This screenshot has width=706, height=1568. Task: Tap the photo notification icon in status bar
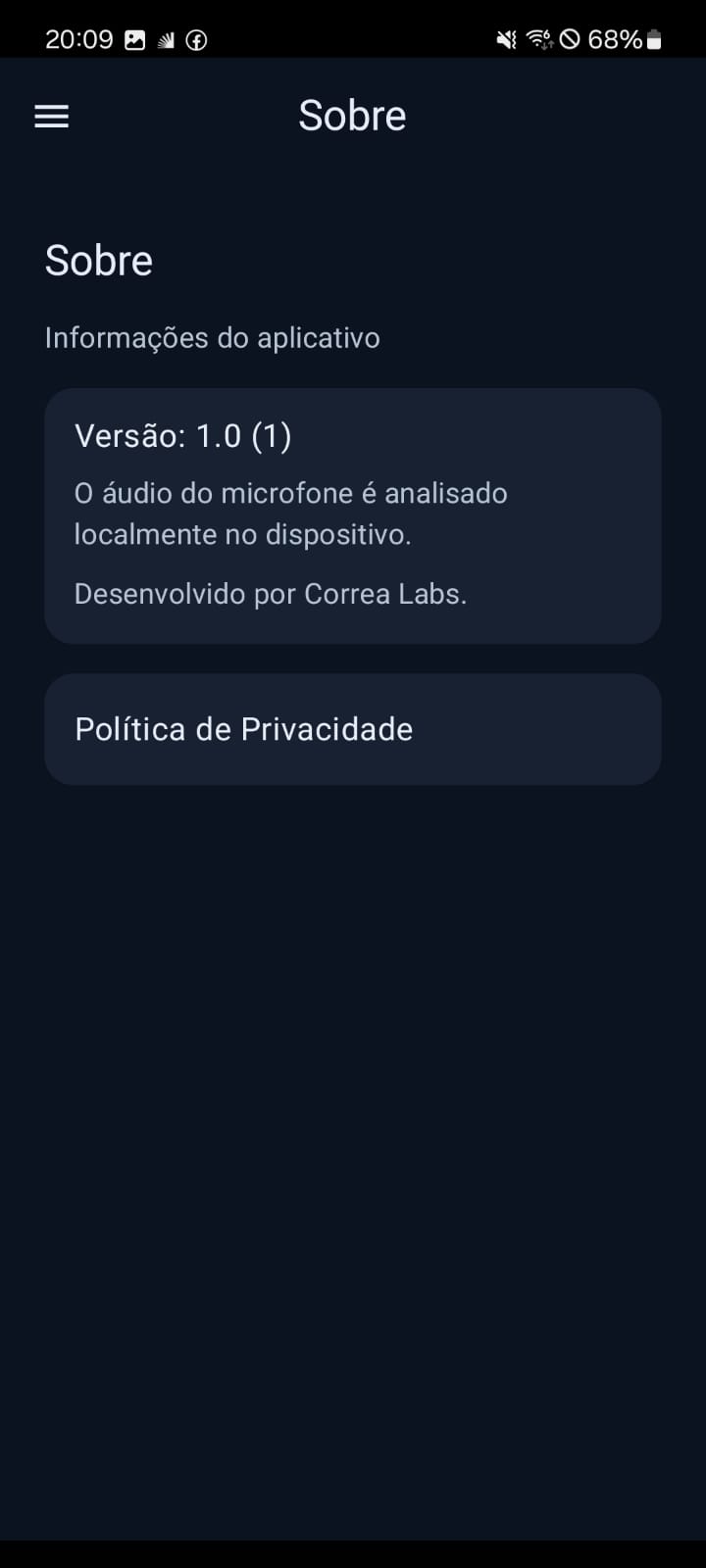136,40
